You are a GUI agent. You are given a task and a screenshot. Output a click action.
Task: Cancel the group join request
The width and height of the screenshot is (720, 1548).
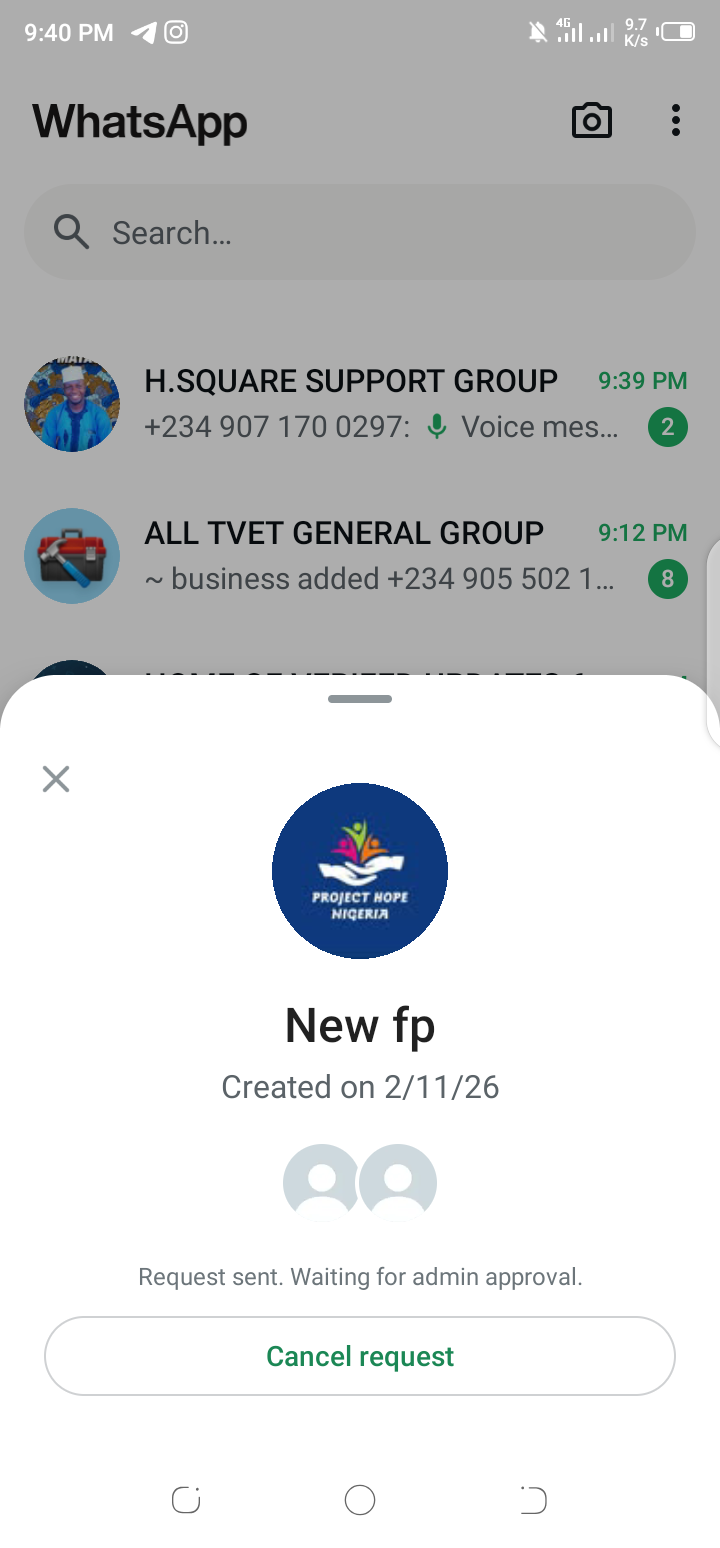360,1356
